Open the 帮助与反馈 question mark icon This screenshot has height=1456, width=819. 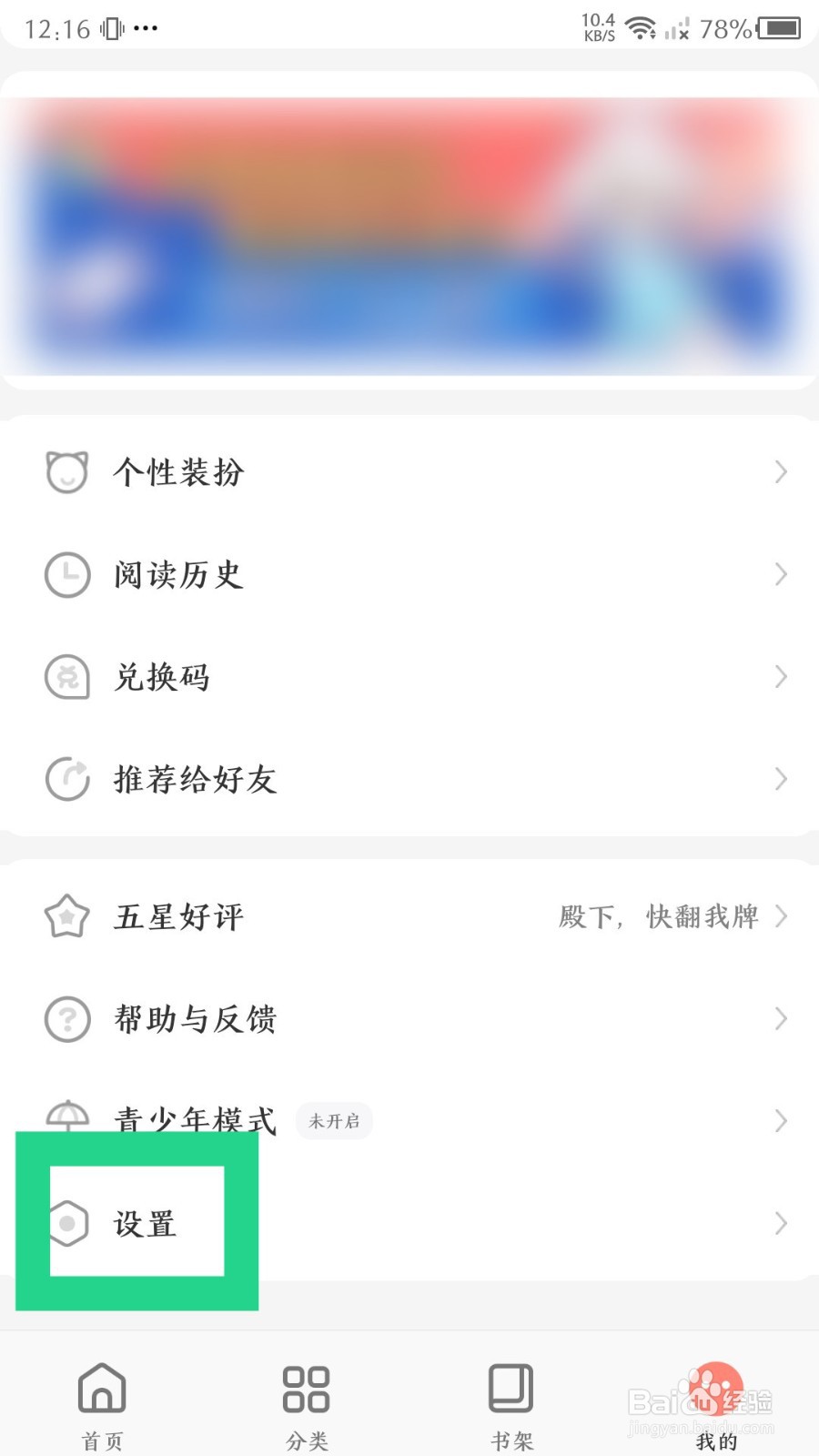66,1019
